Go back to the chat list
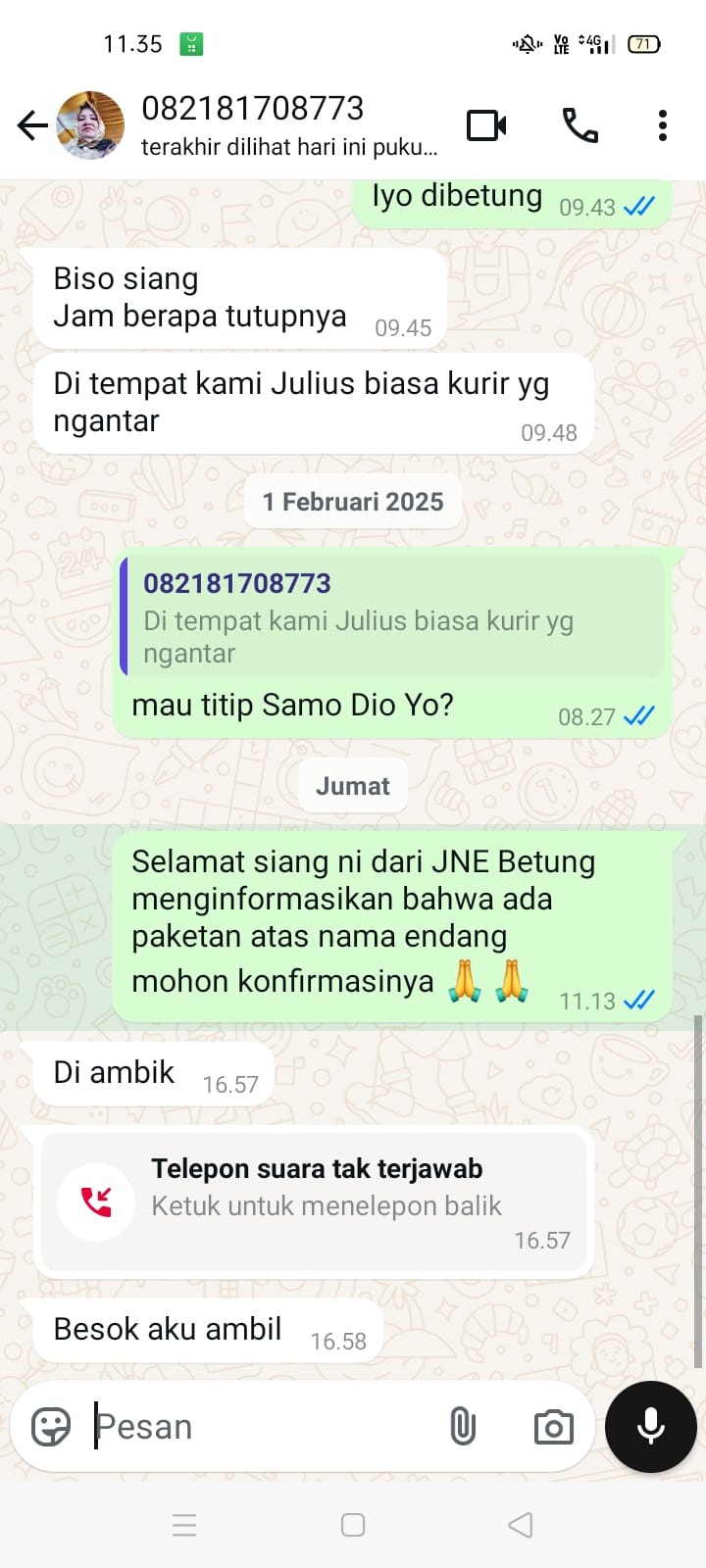 point(32,125)
